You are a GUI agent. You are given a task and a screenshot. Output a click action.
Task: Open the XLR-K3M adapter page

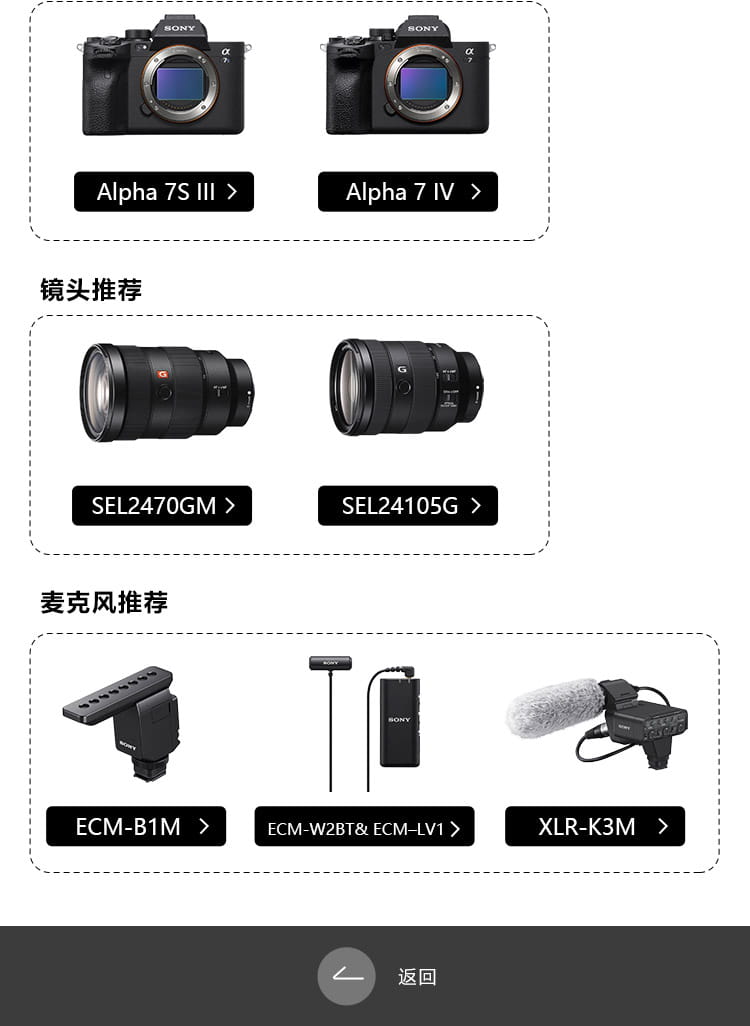[595, 827]
